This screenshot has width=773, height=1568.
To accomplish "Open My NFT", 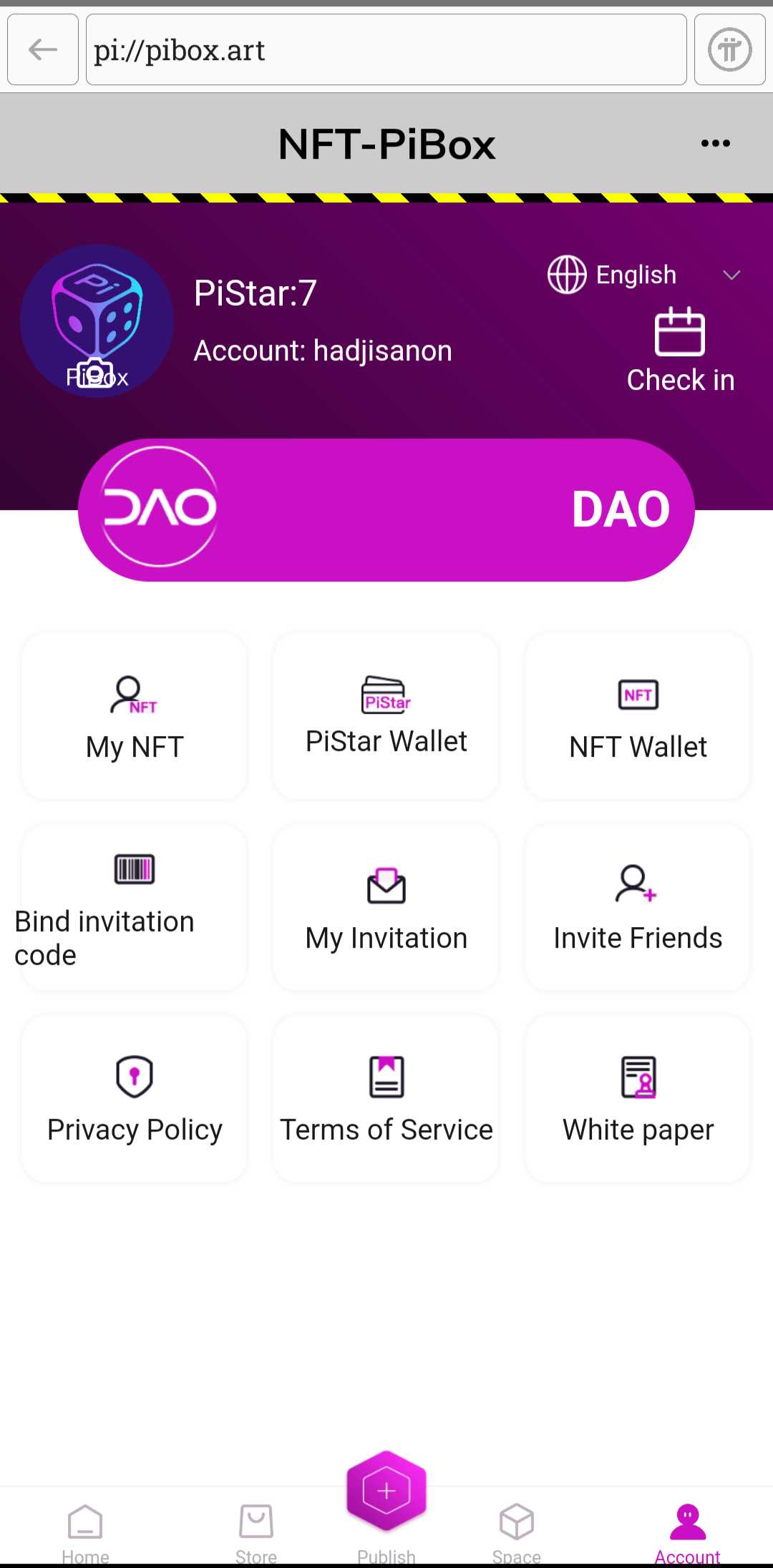I will coord(135,716).
